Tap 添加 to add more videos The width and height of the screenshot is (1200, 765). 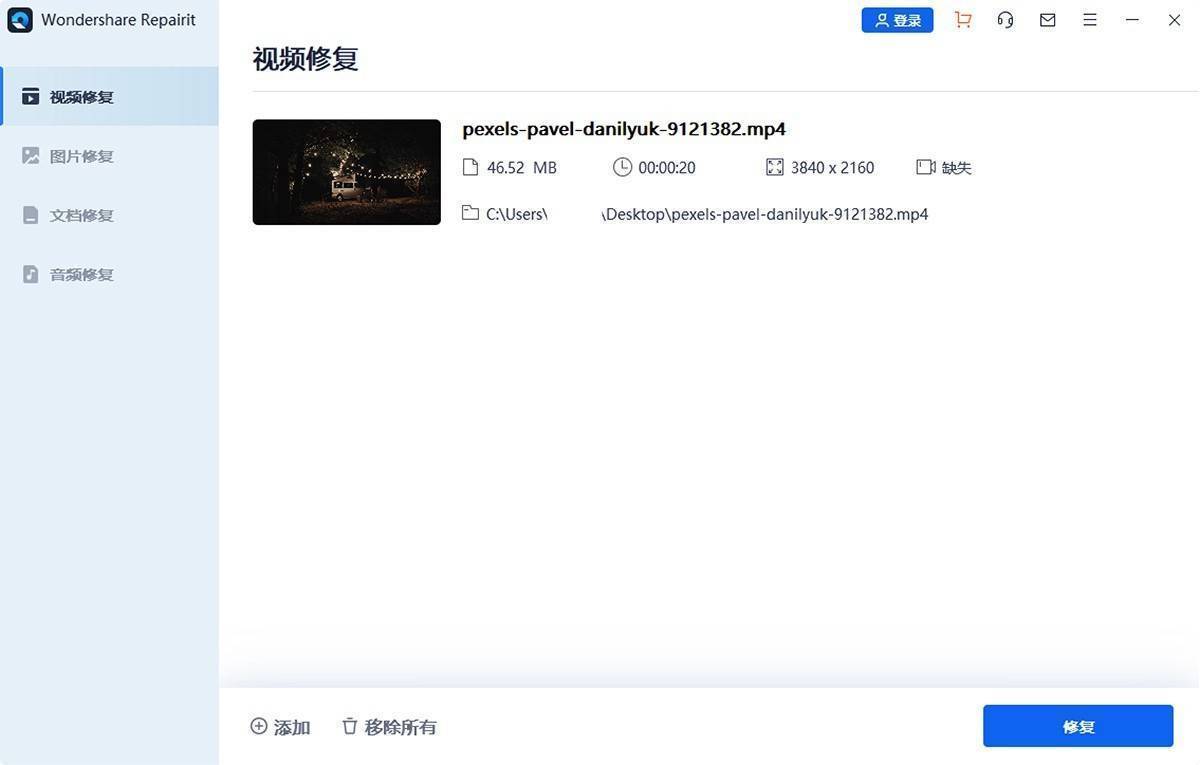click(x=280, y=727)
